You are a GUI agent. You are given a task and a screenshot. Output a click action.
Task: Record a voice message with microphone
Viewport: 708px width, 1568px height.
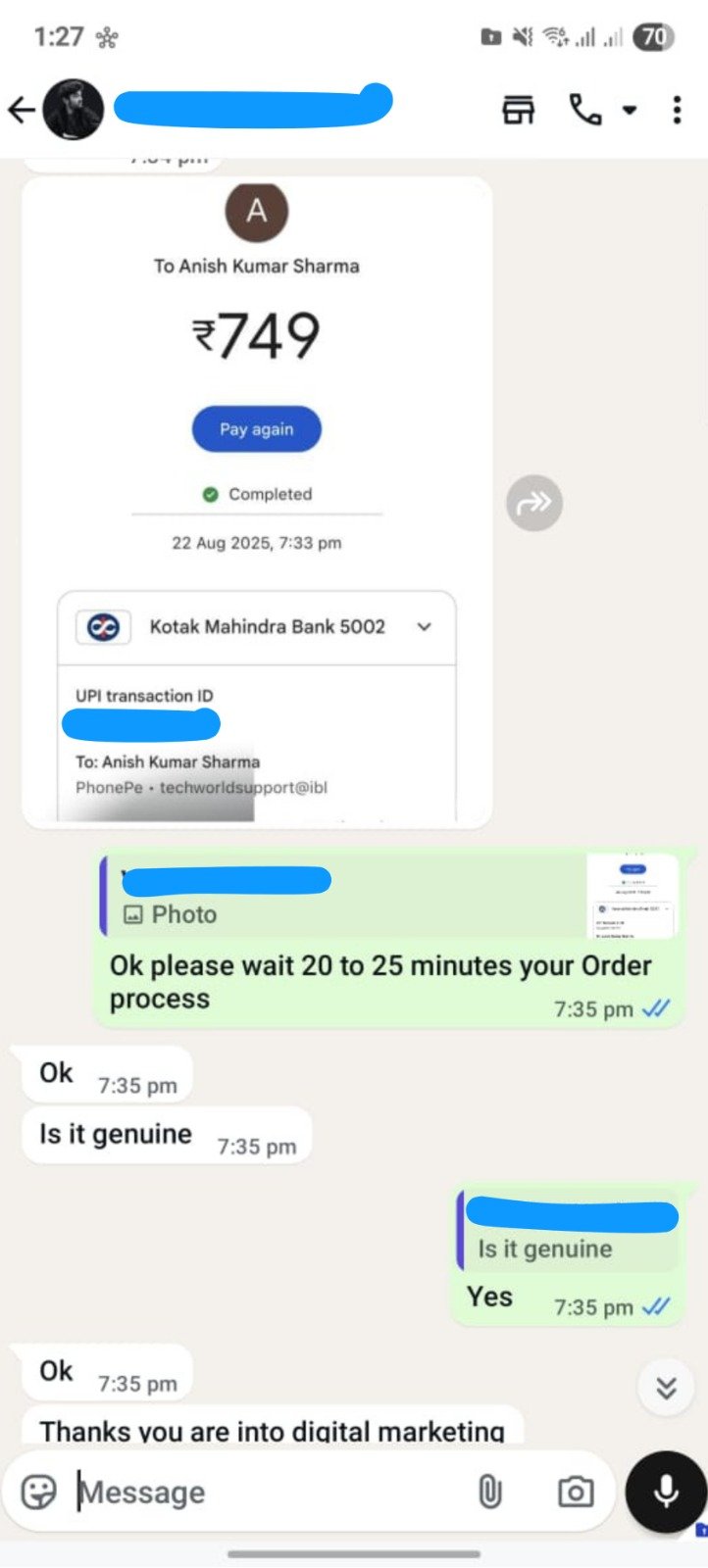click(x=666, y=1492)
